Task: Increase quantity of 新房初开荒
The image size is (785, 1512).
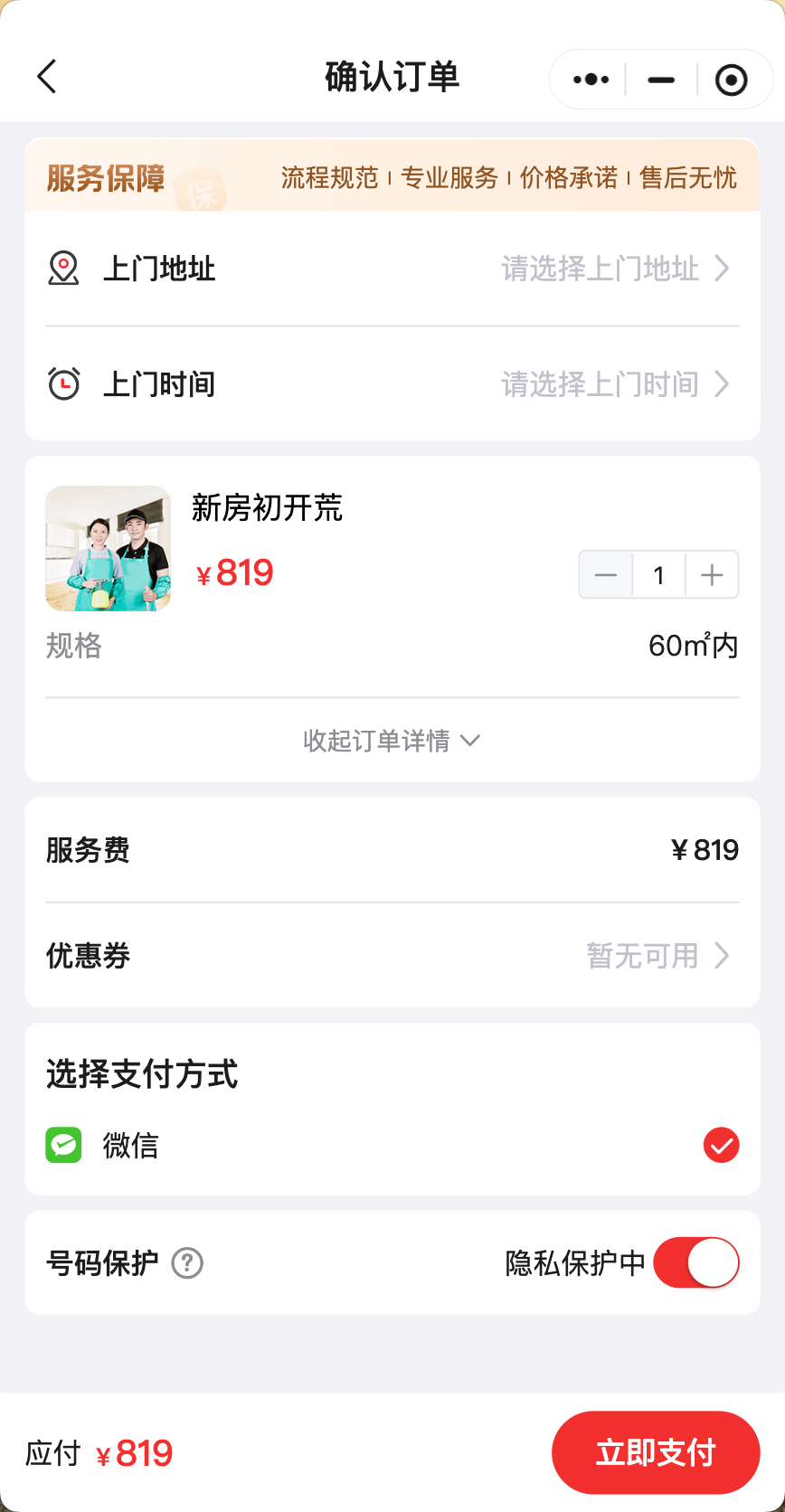Action: click(713, 575)
